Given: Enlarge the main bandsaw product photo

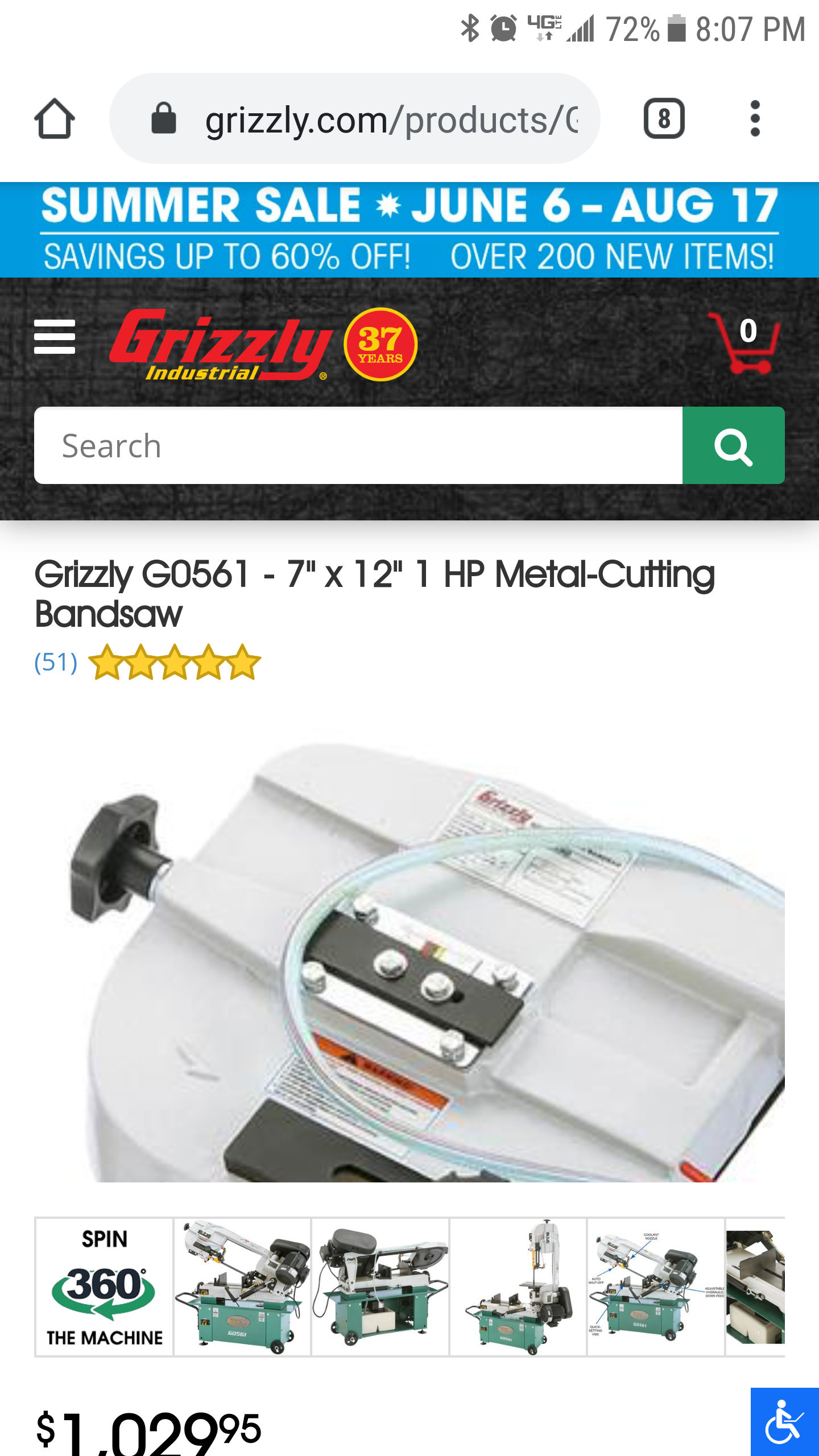Looking at the screenshot, I should pos(409,961).
